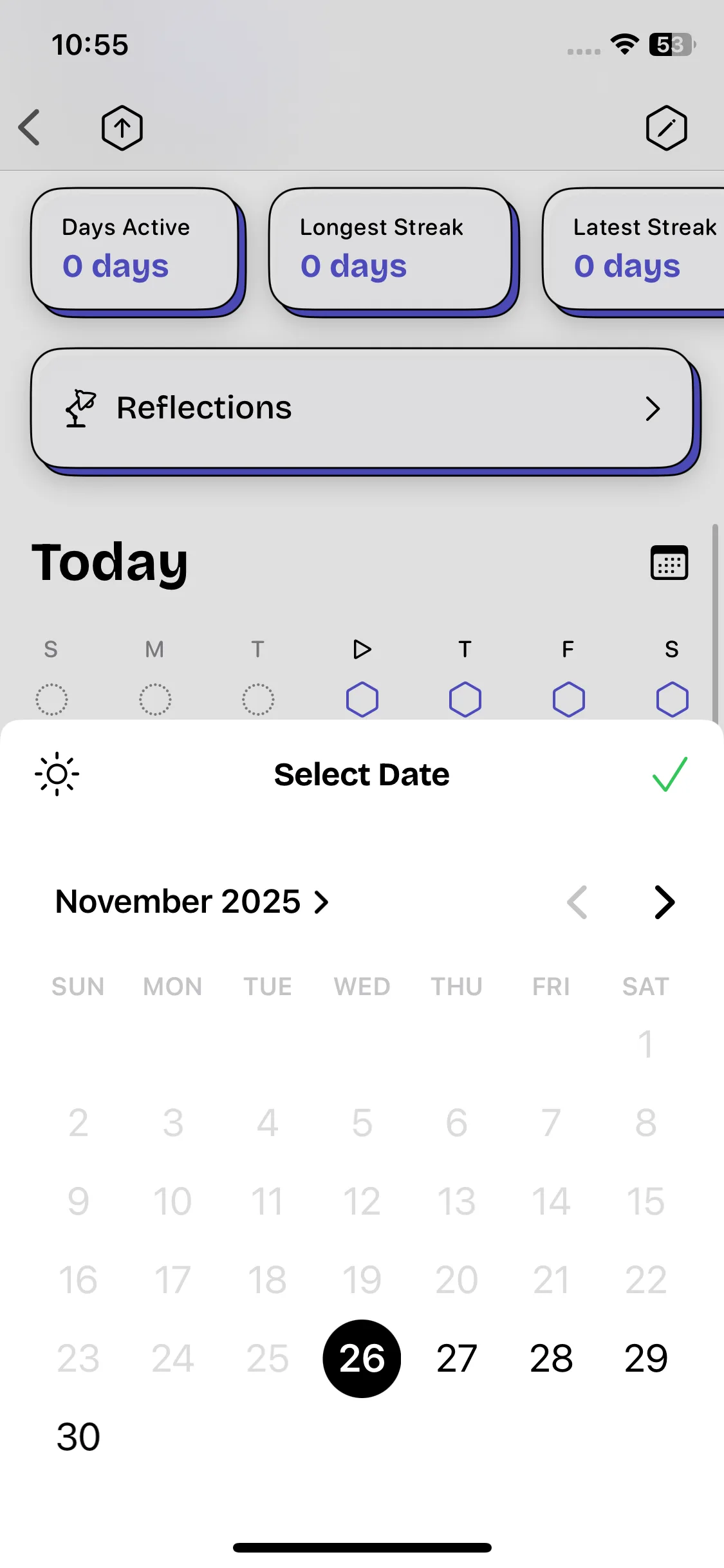Open the Days Active stat card
The height and width of the screenshot is (1568, 724).
135,248
